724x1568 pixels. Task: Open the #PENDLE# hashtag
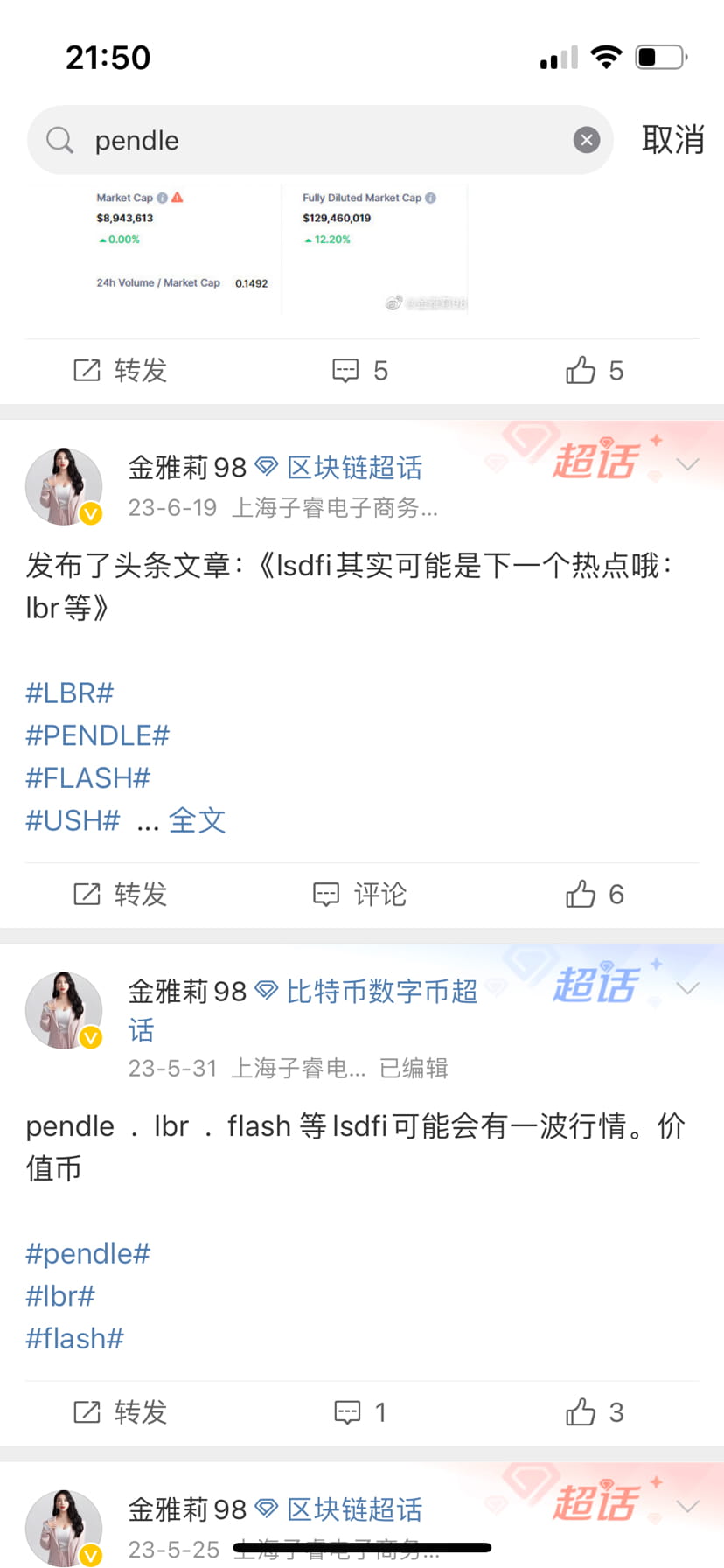(97, 735)
